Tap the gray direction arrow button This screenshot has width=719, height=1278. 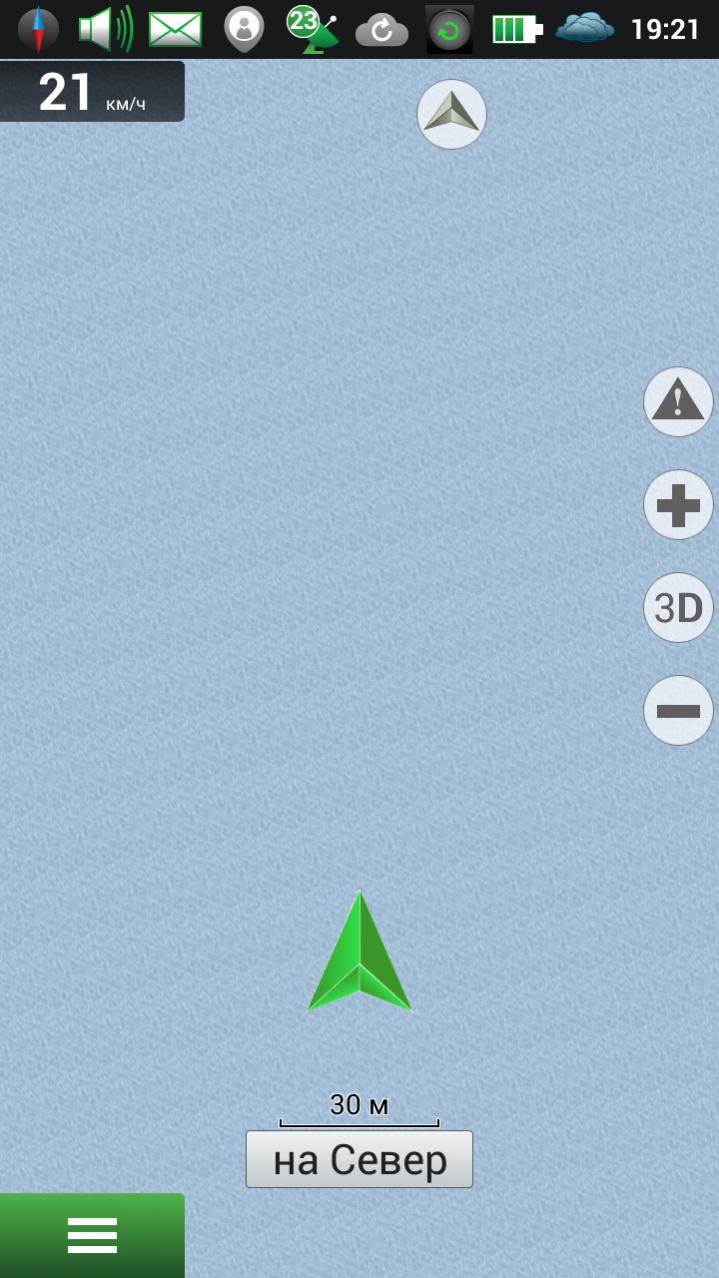pyautogui.click(x=452, y=114)
